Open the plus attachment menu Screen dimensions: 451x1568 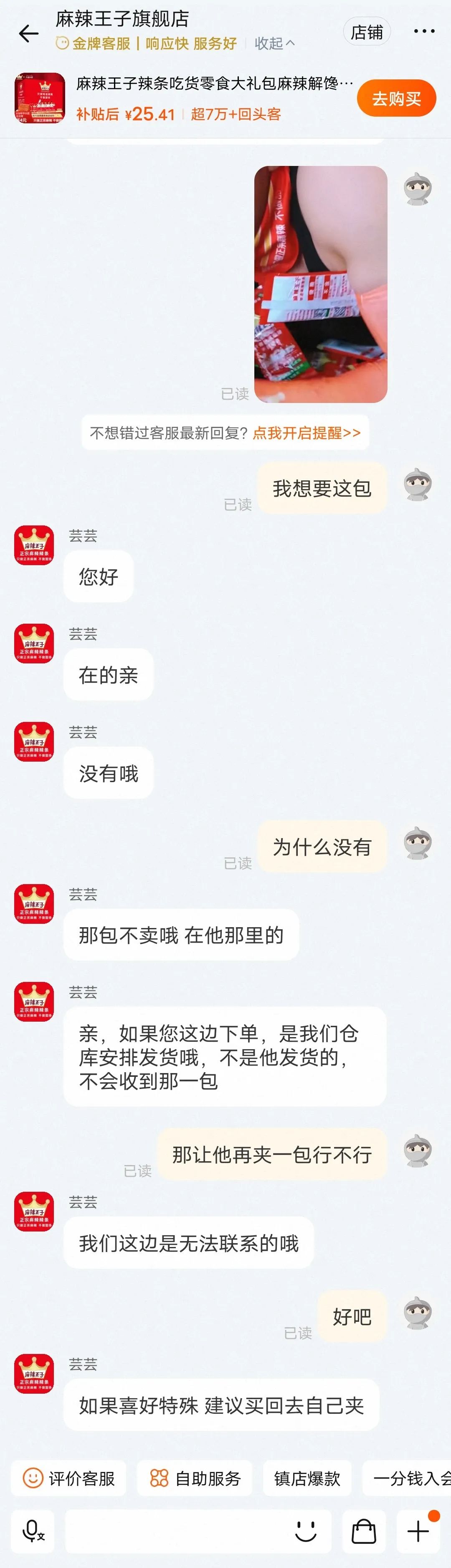coord(418,1531)
